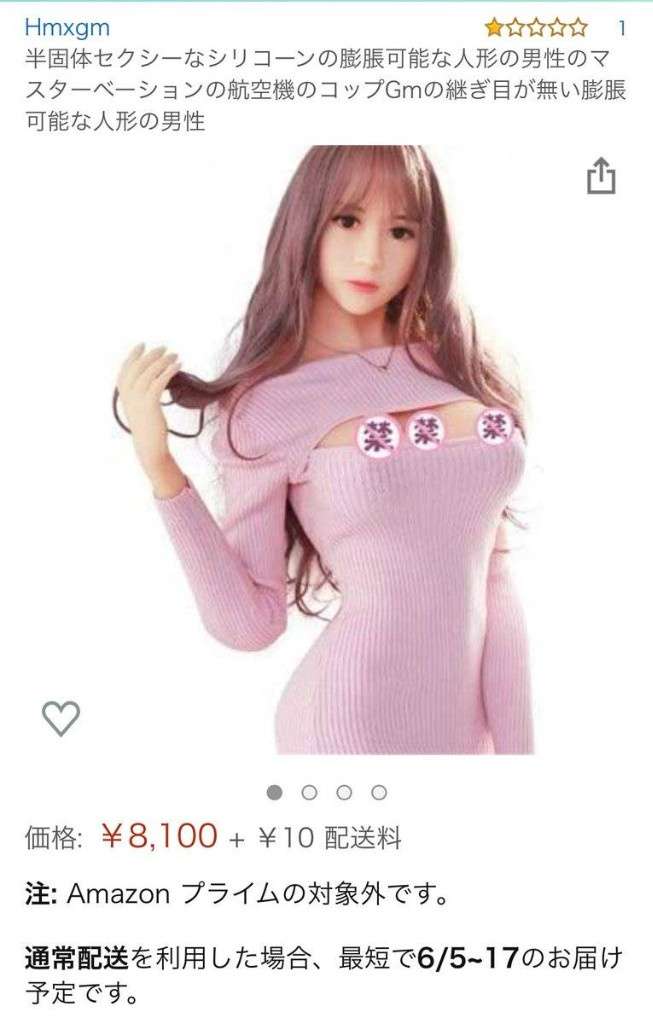Open the one-star customer rating
This screenshot has height=1024, width=653.
pyautogui.click(x=537, y=27)
